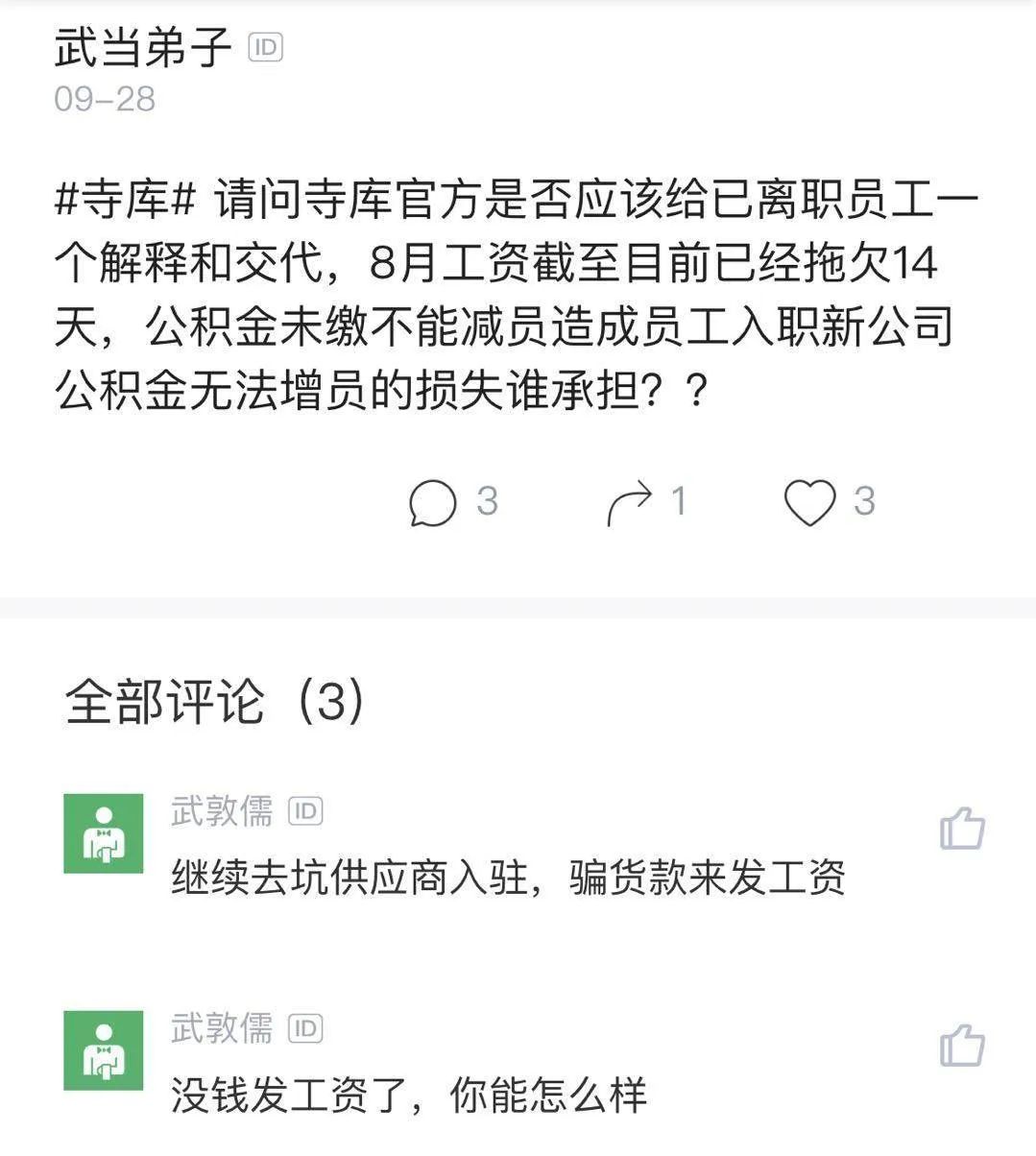Click the ID badge on the first 武敦儒 comment

pyautogui.click(x=306, y=811)
